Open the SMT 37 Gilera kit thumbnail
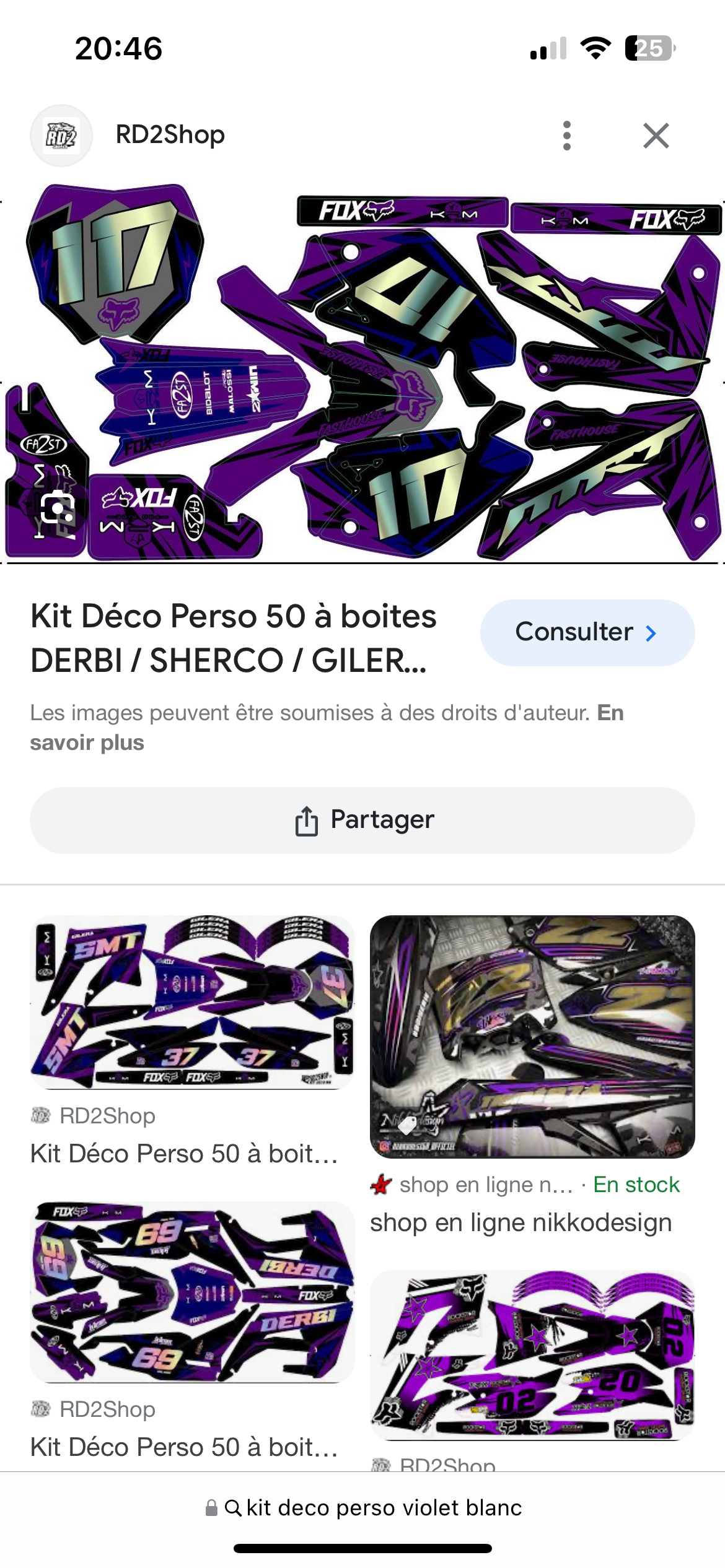This screenshot has width=725, height=1568. pyautogui.click(x=192, y=1001)
